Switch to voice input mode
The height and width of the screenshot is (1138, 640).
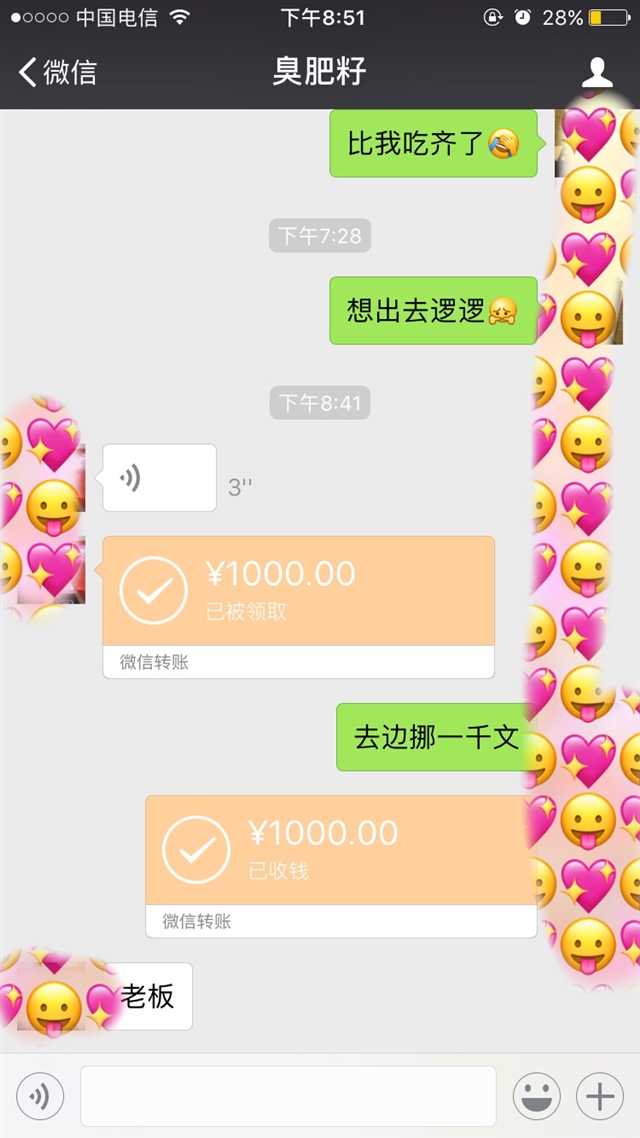40,1097
